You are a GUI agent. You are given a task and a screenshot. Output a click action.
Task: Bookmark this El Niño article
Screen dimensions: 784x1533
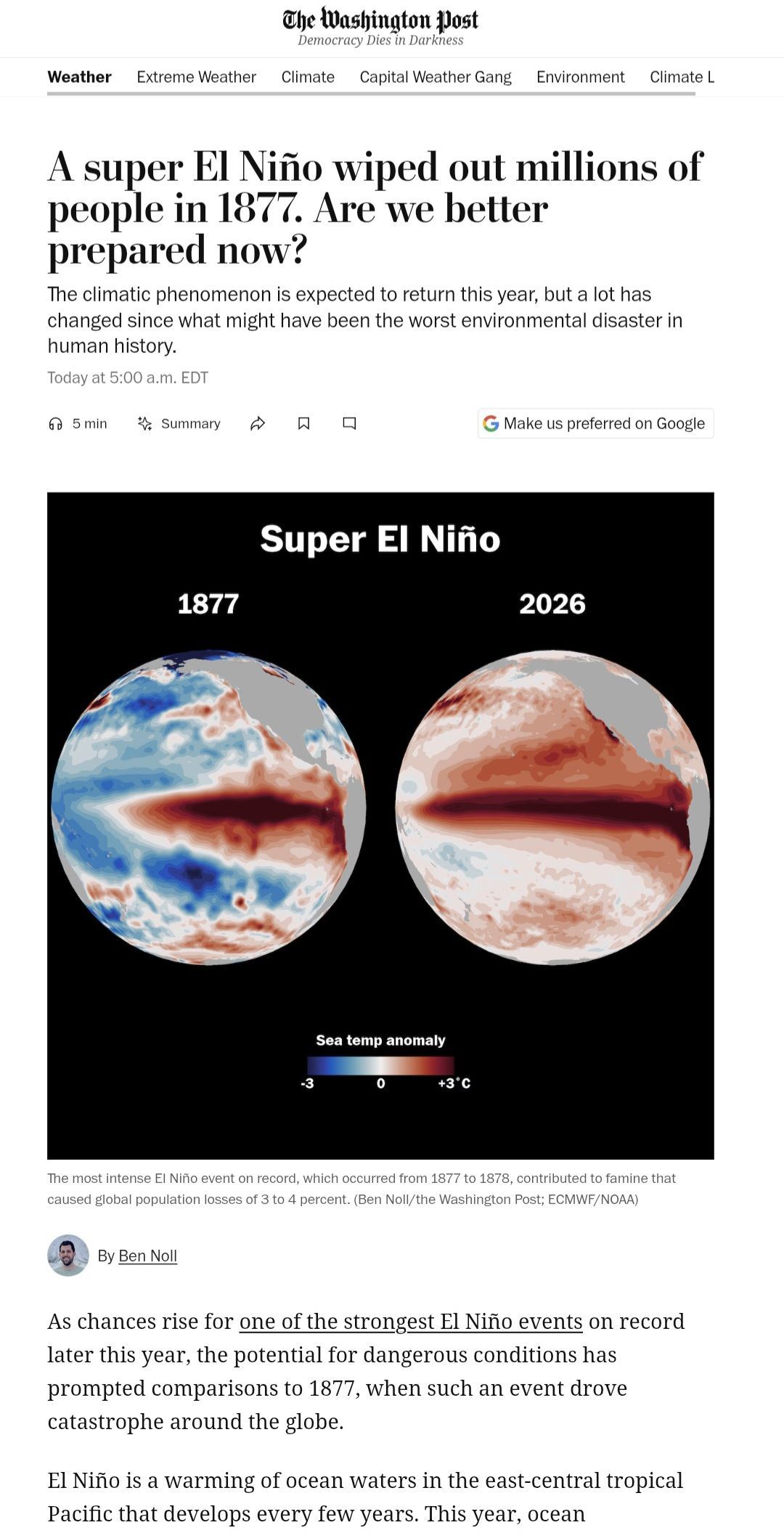[304, 423]
